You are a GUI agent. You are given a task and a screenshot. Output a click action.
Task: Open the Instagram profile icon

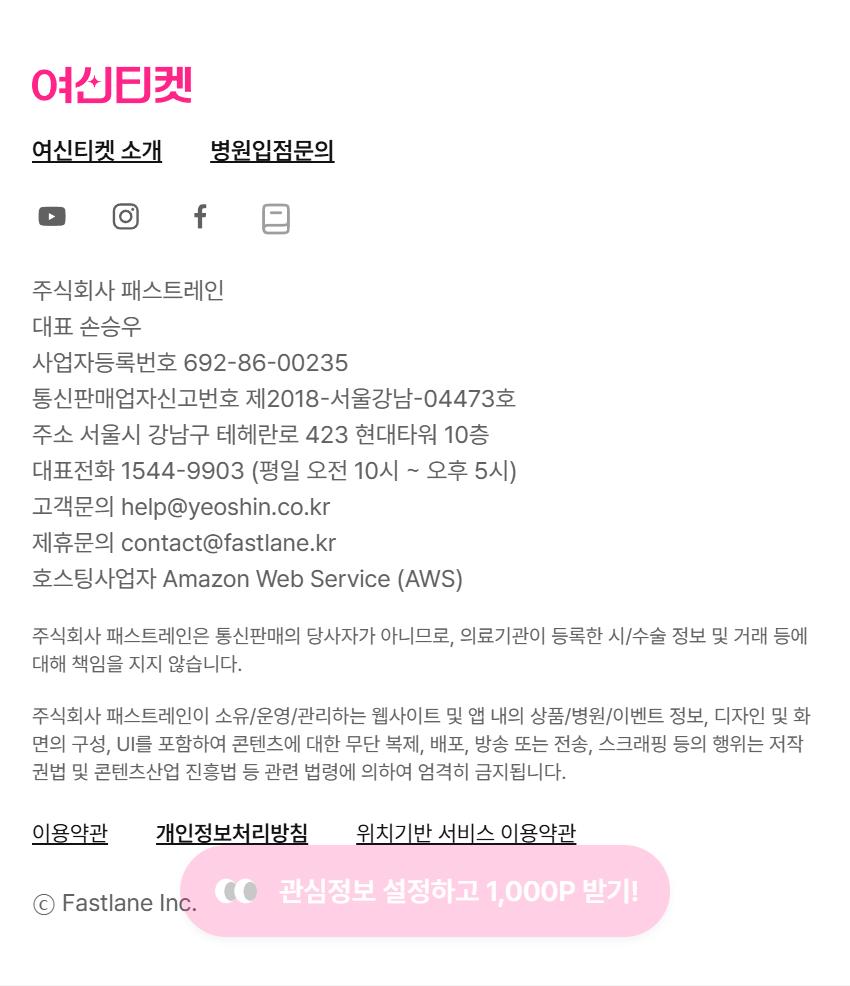tap(126, 217)
